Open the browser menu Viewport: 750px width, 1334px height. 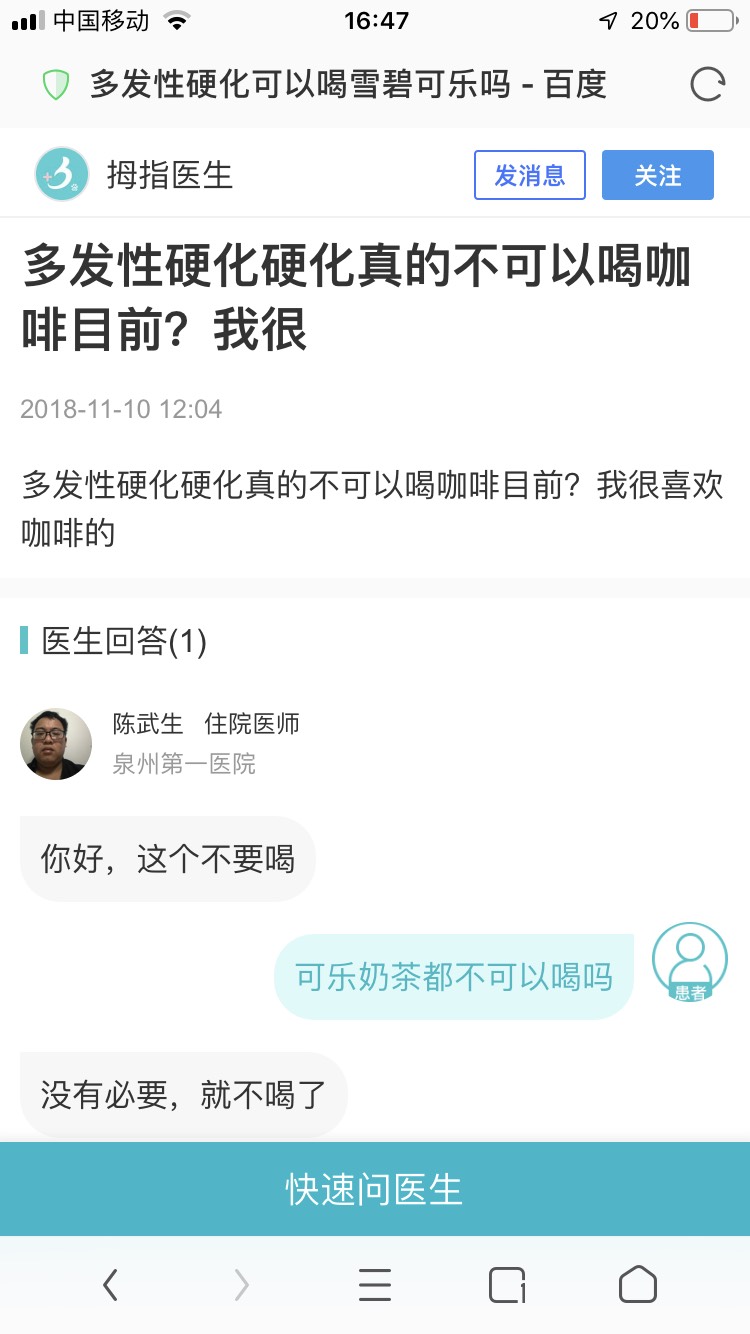(x=375, y=1284)
